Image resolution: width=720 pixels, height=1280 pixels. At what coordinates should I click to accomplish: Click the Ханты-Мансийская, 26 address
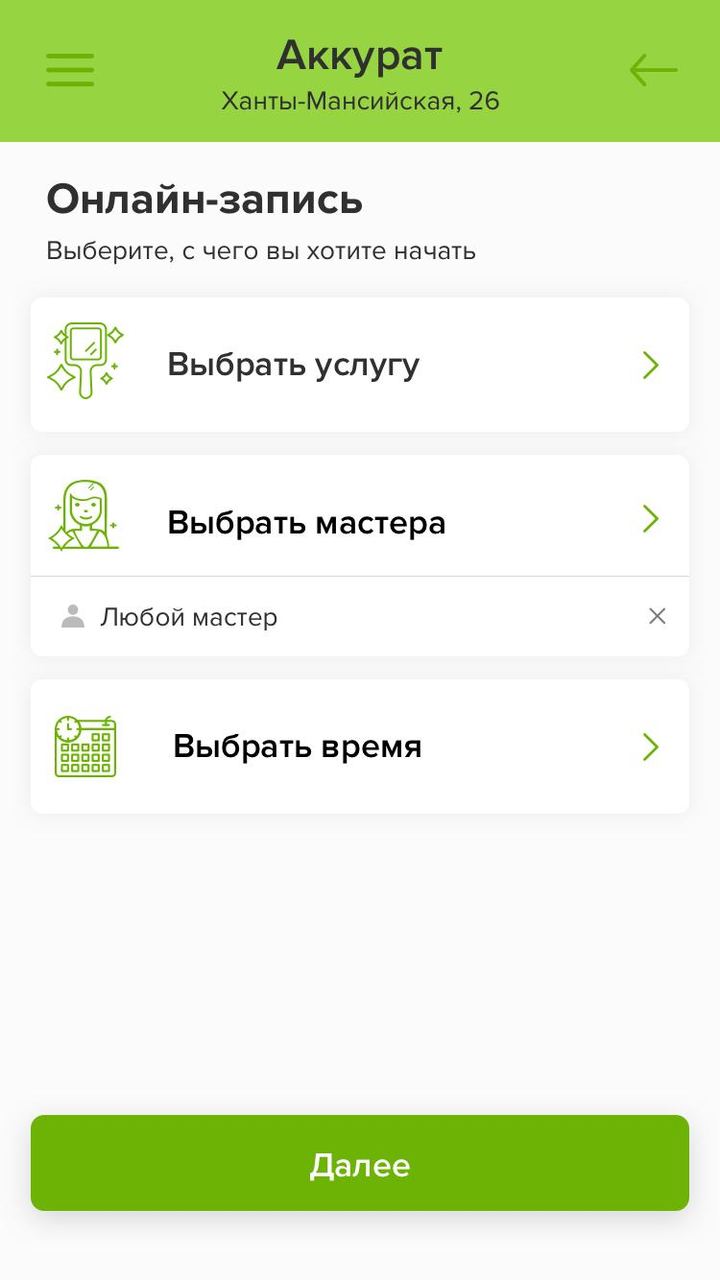pyautogui.click(x=360, y=100)
